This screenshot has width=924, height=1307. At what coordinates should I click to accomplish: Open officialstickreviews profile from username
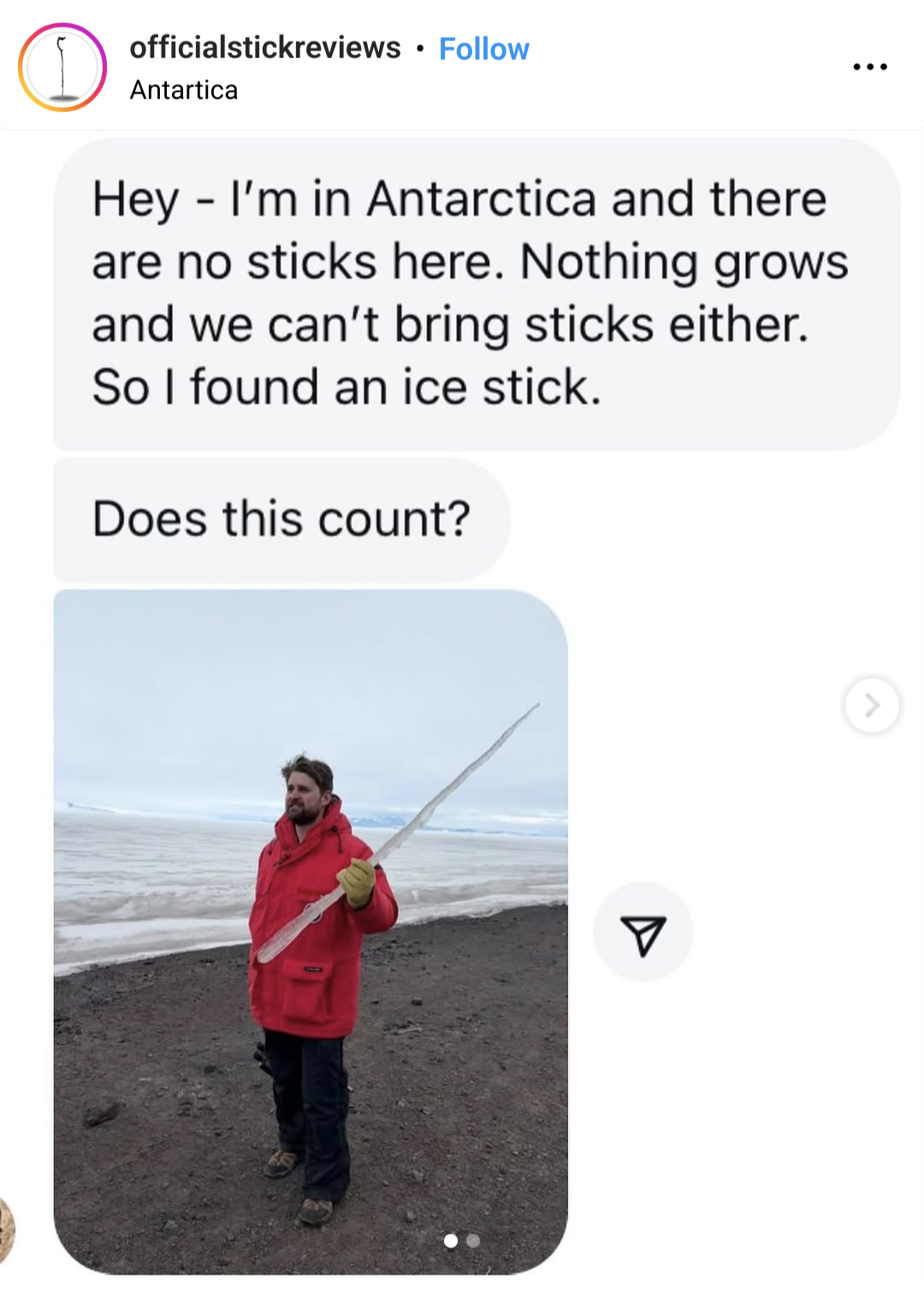pos(265,48)
